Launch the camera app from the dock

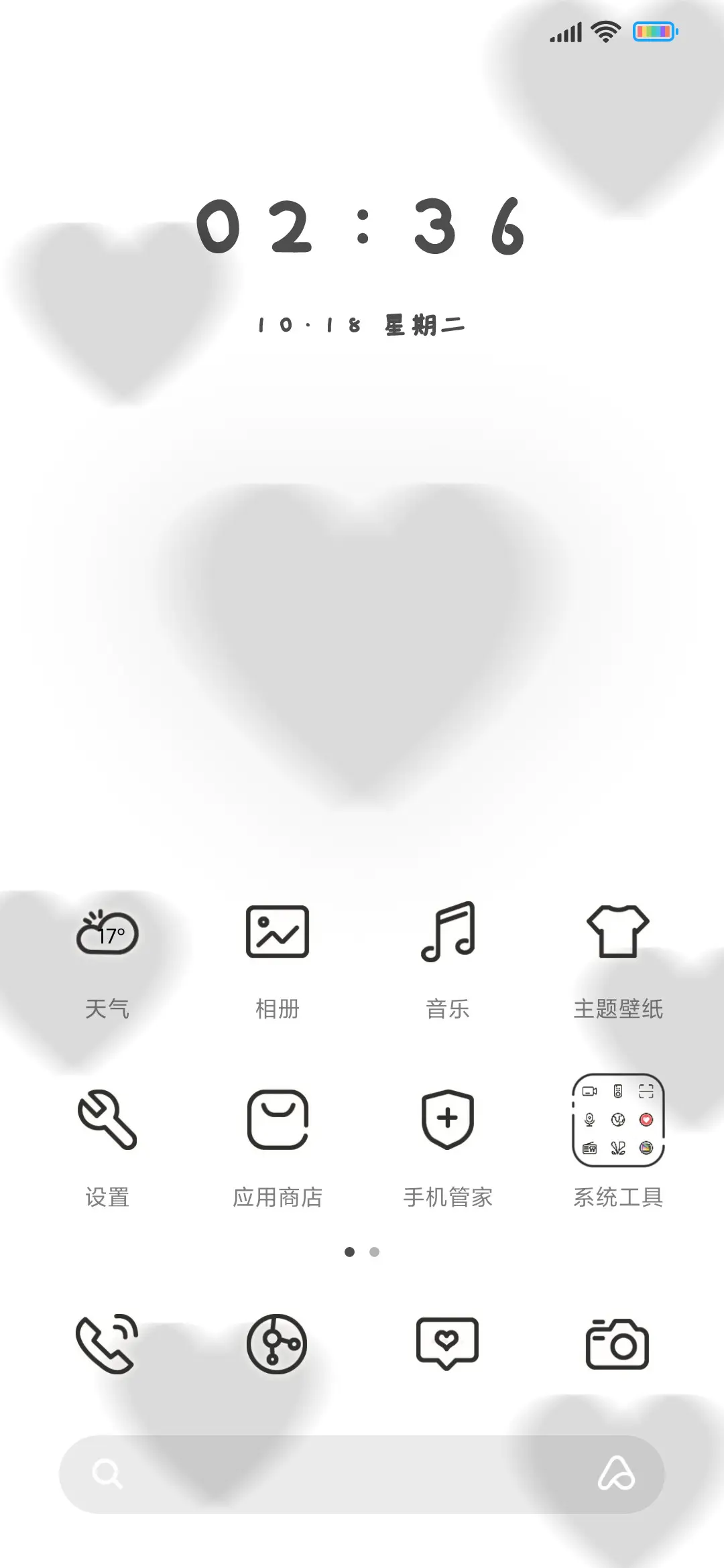[618, 1344]
